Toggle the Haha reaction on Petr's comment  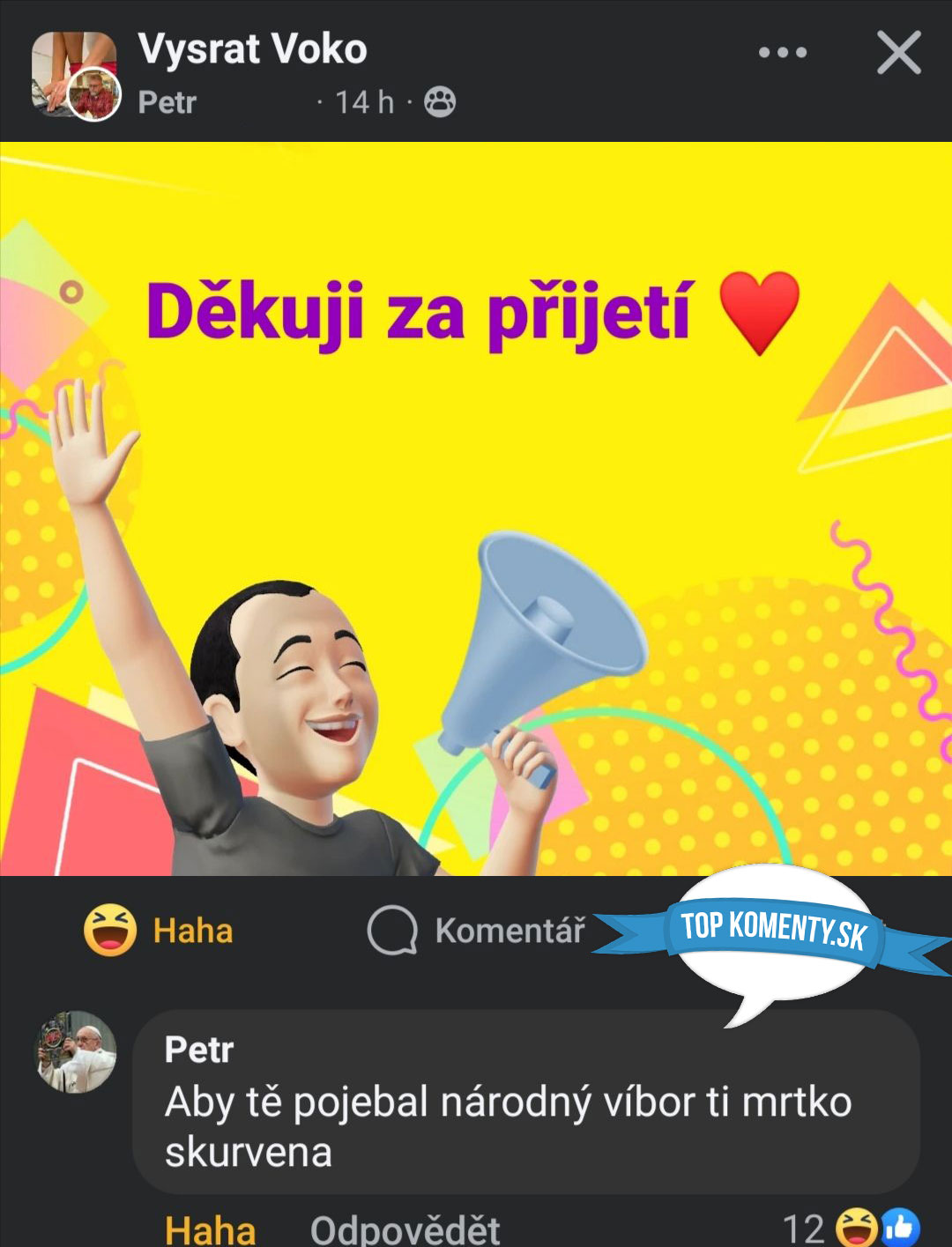(x=210, y=1229)
